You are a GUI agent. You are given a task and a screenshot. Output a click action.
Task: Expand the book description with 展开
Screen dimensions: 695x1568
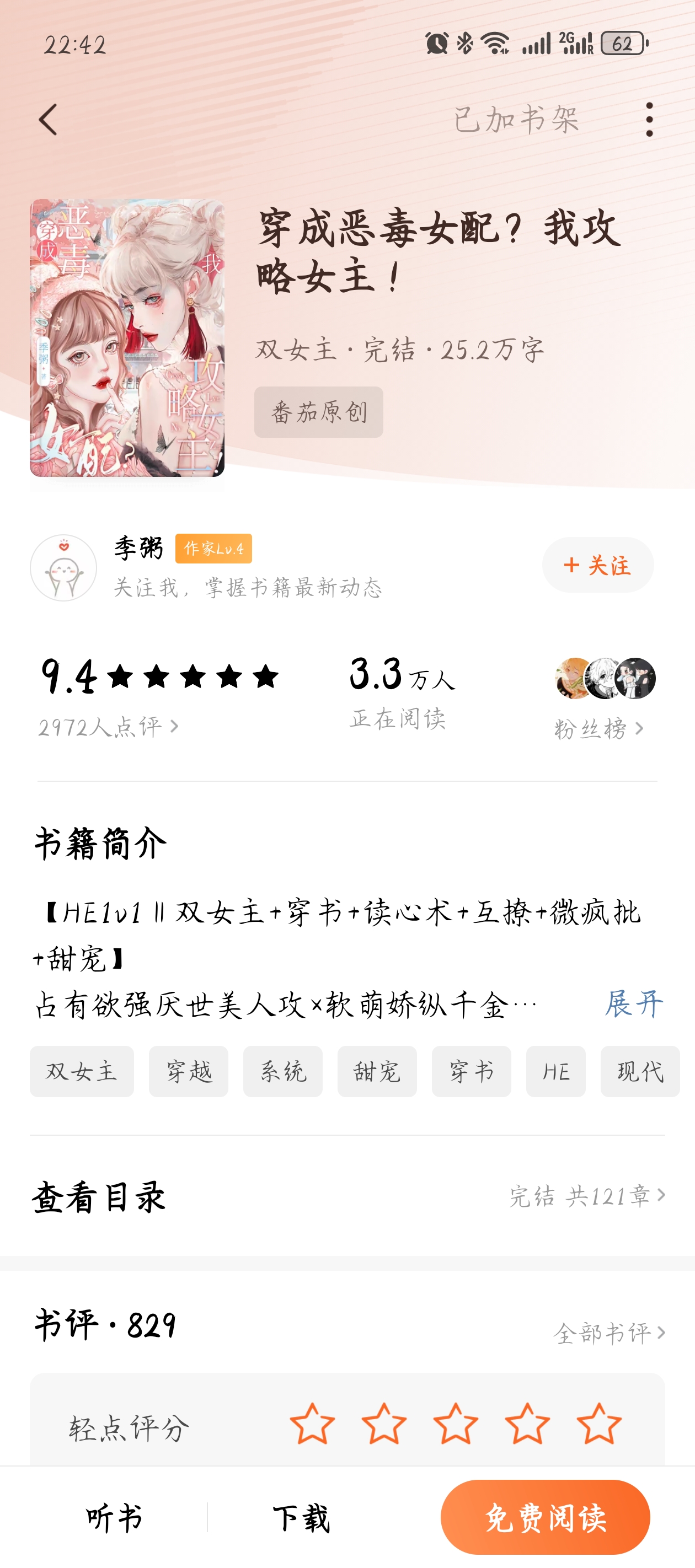pyautogui.click(x=633, y=1004)
